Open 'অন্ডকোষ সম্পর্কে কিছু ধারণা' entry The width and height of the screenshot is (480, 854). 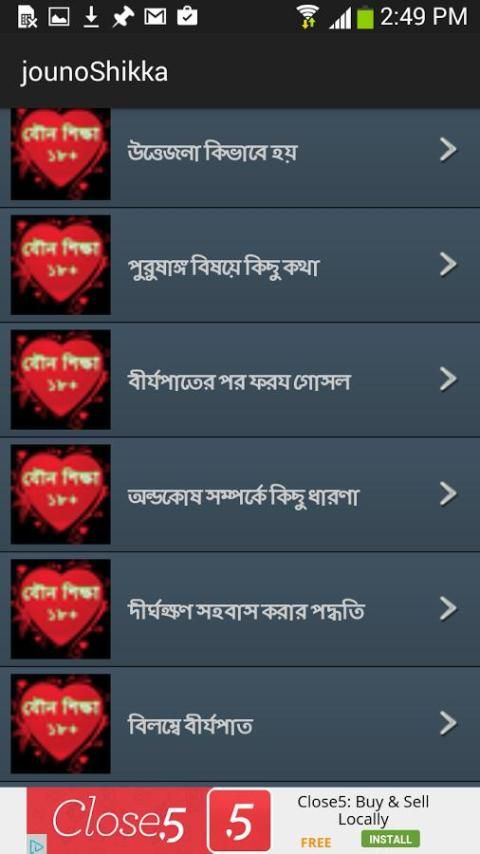tap(240, 495)
